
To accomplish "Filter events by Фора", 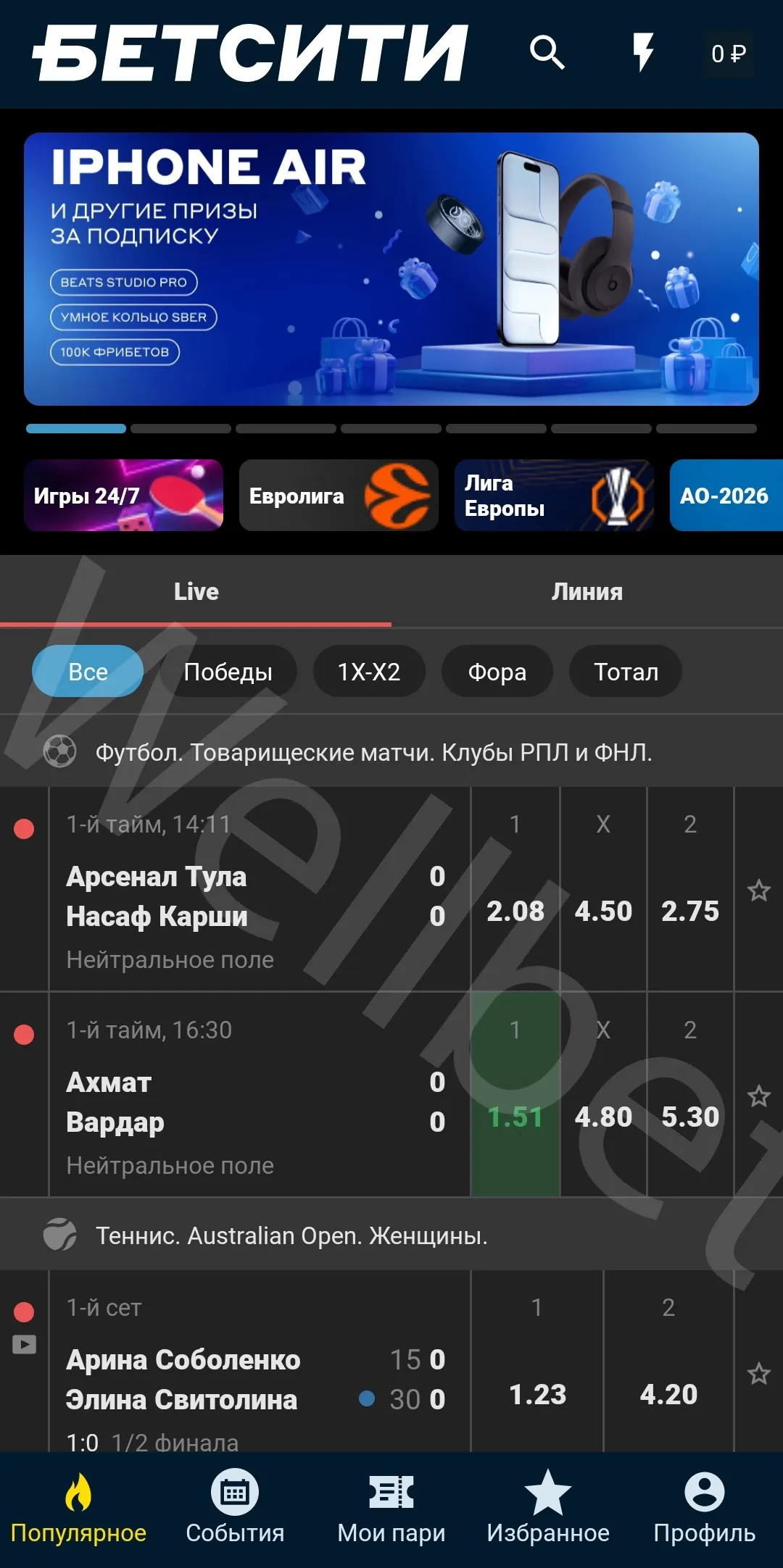I will click(x=497, y=672).
